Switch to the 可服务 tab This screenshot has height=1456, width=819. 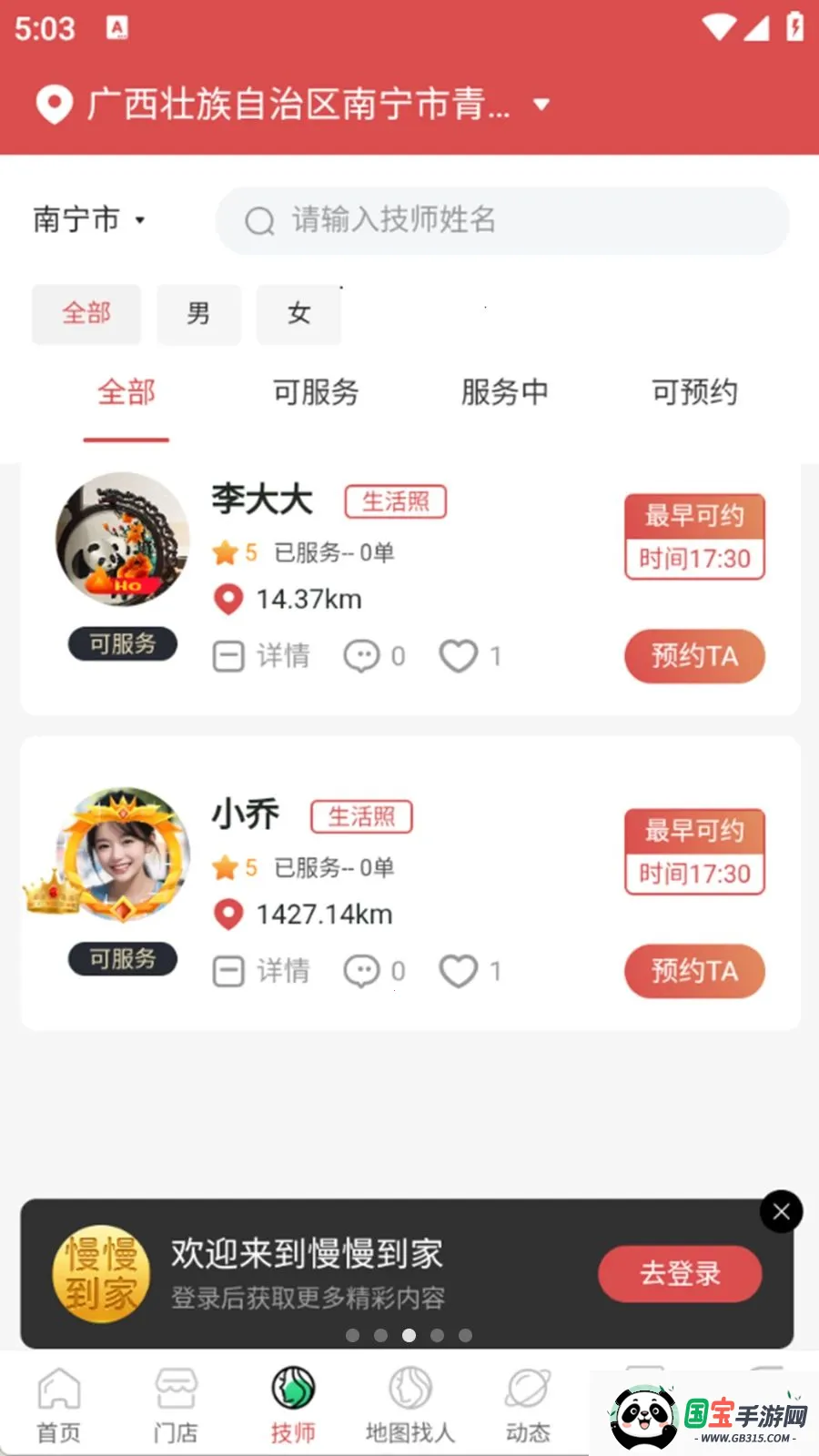coord(316,392)
